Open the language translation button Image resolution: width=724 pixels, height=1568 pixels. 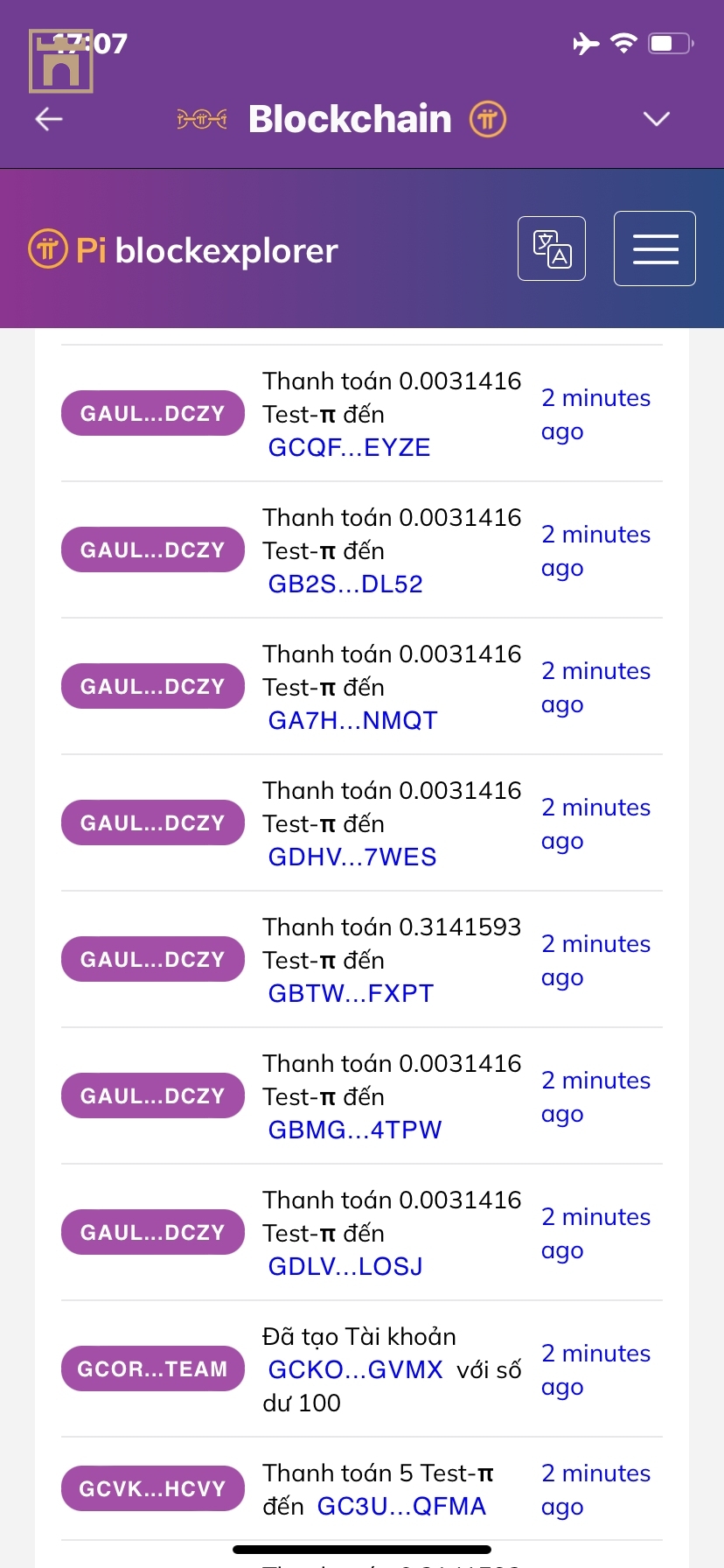(x=552, y=248)
